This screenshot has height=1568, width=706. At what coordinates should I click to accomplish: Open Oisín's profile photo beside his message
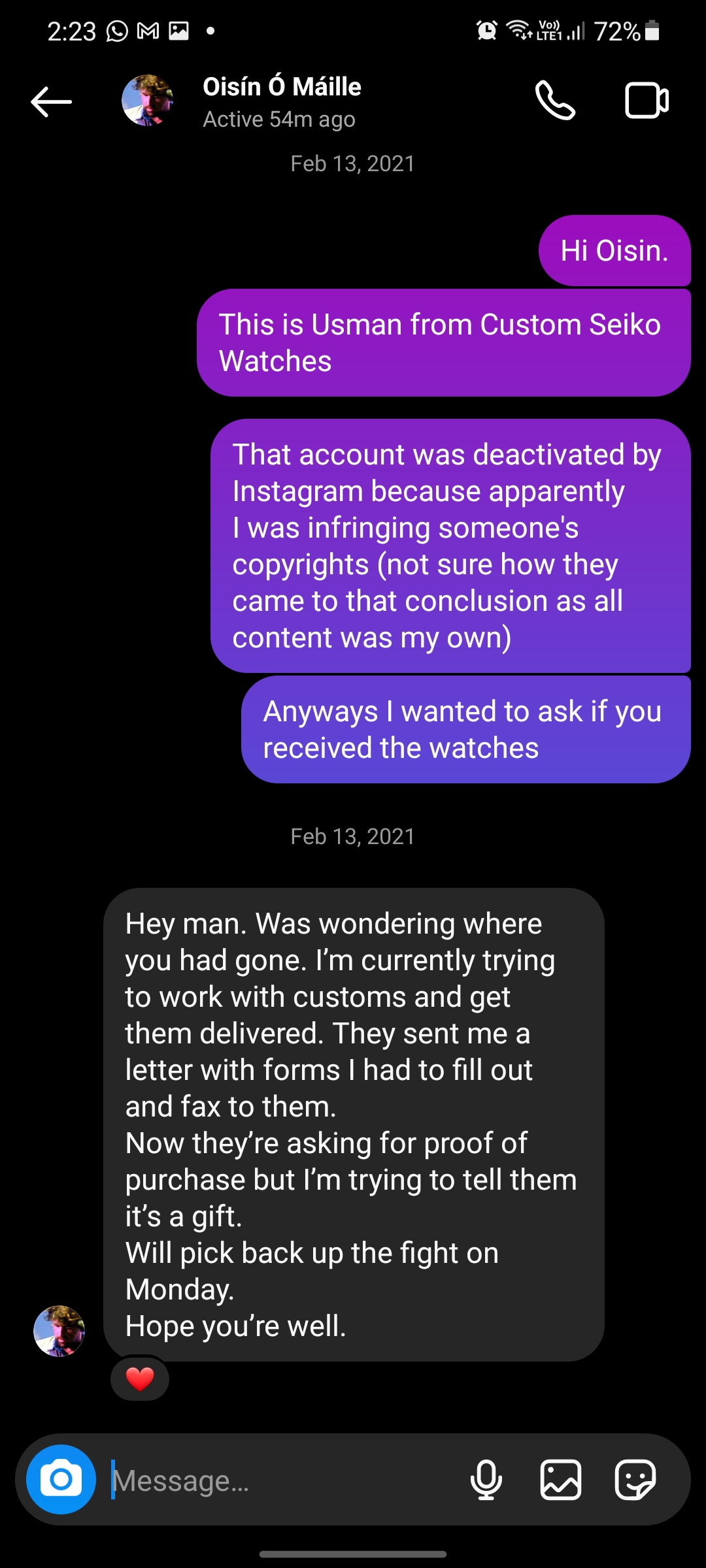[59, 1331]
